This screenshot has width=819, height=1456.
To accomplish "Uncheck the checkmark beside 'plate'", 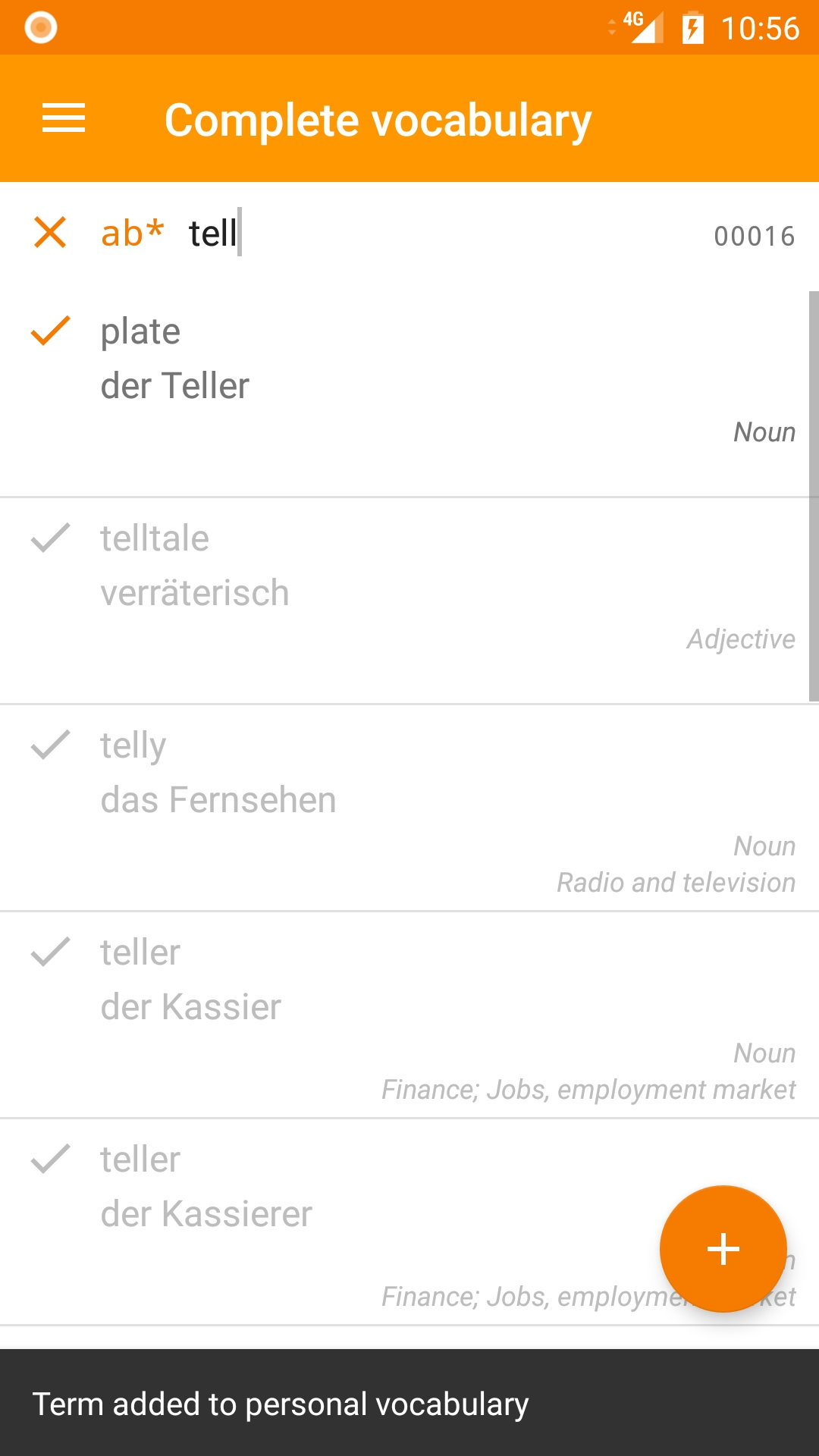I will (x=50, y=331).
